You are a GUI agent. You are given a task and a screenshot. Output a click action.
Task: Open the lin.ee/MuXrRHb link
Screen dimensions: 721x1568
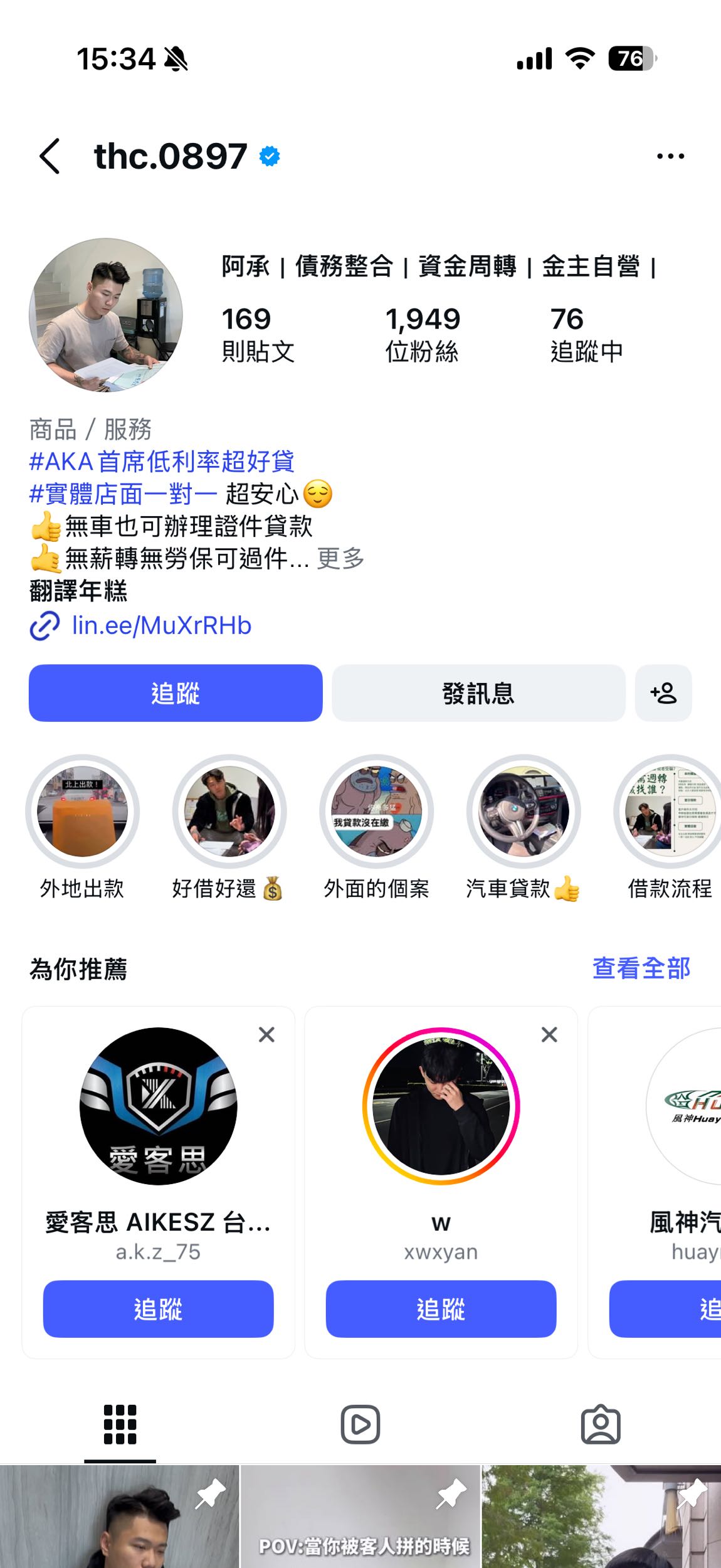click(161, 625)
